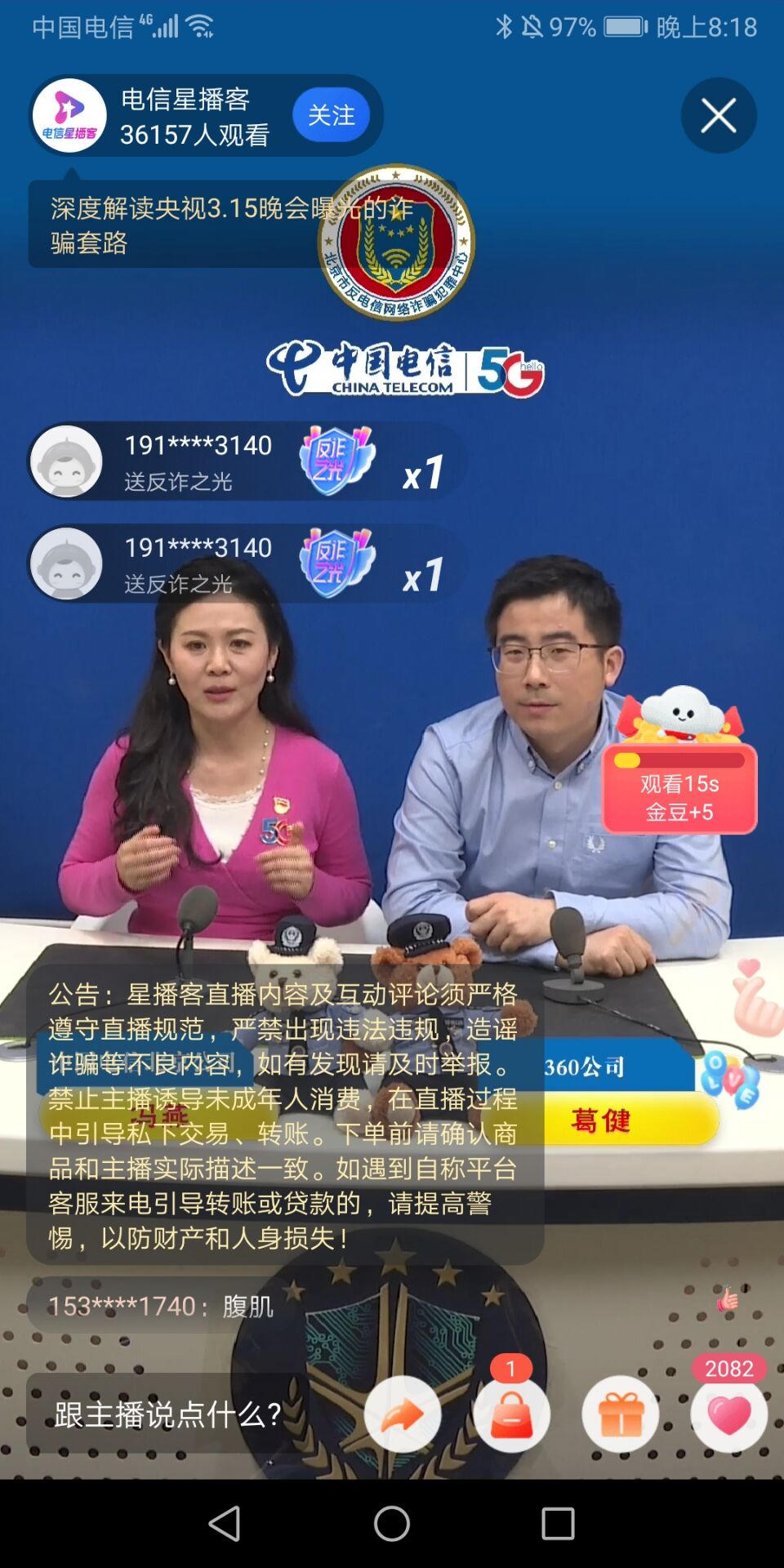Share this live broadcast
The height and width of the screenshot is (1568, 784).
pyautogui.click(x=402, y=1414)
